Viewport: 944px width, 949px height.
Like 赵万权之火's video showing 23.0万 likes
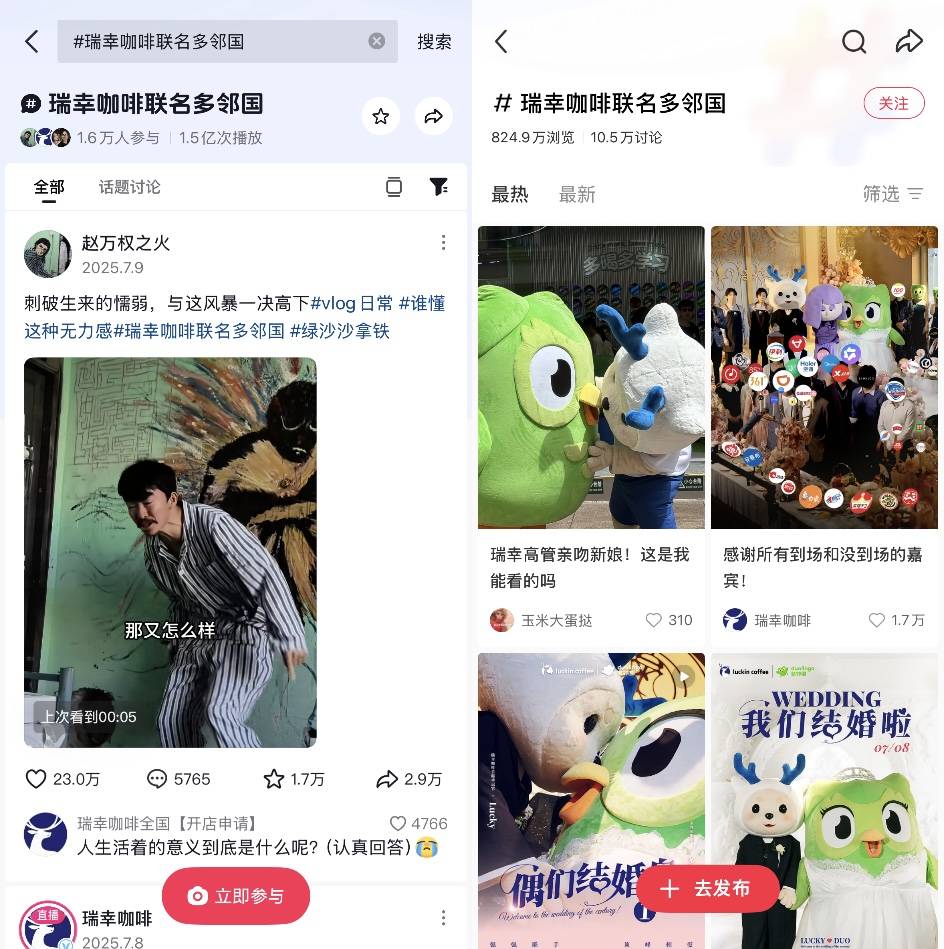click(36, 779)
